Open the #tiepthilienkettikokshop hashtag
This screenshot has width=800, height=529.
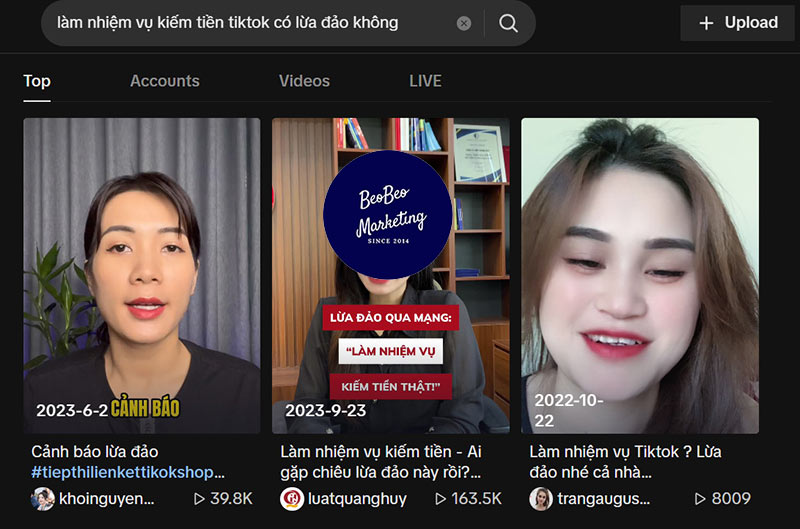128,472
